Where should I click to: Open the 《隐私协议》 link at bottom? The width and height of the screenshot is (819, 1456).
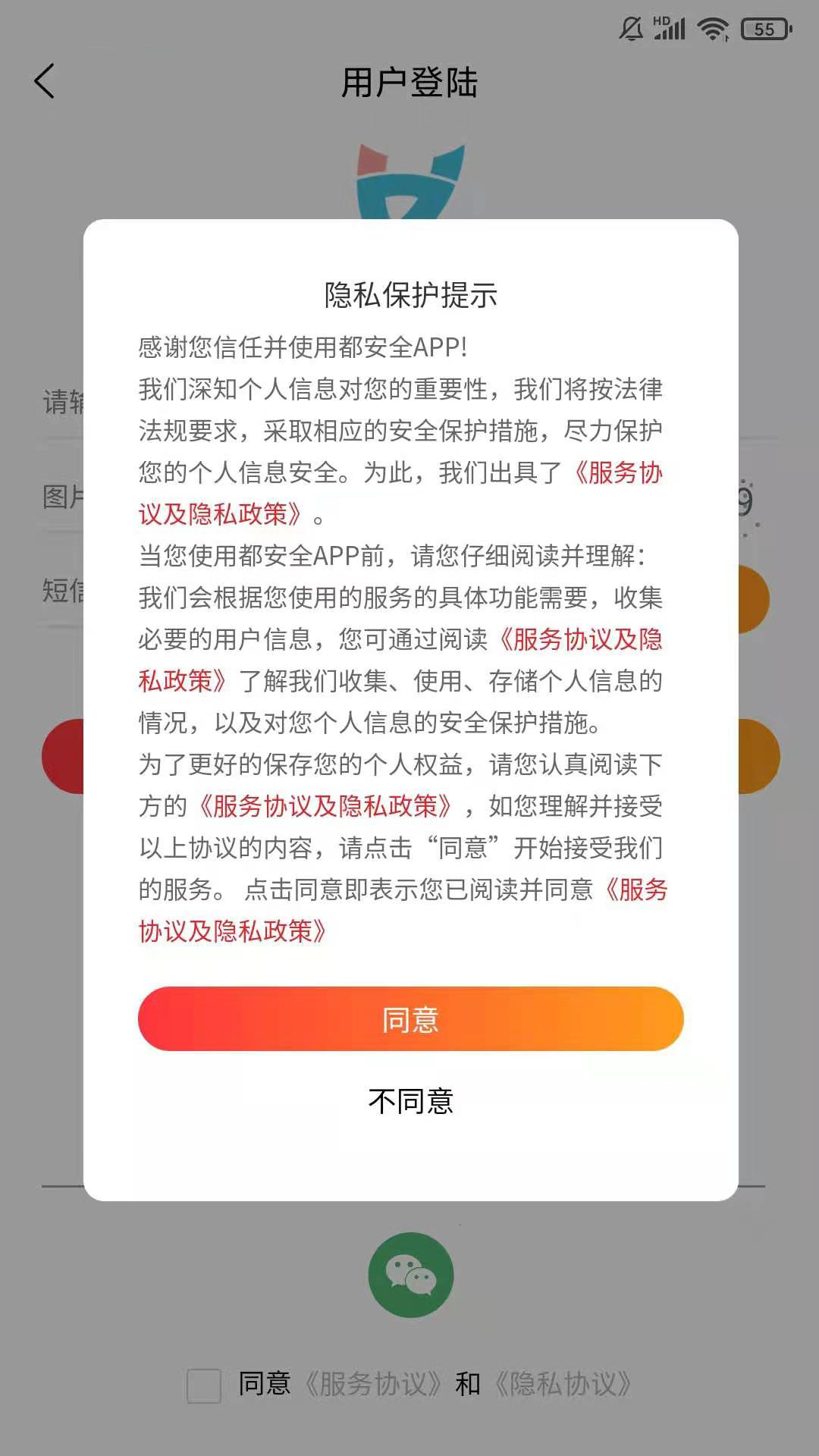563,1384
